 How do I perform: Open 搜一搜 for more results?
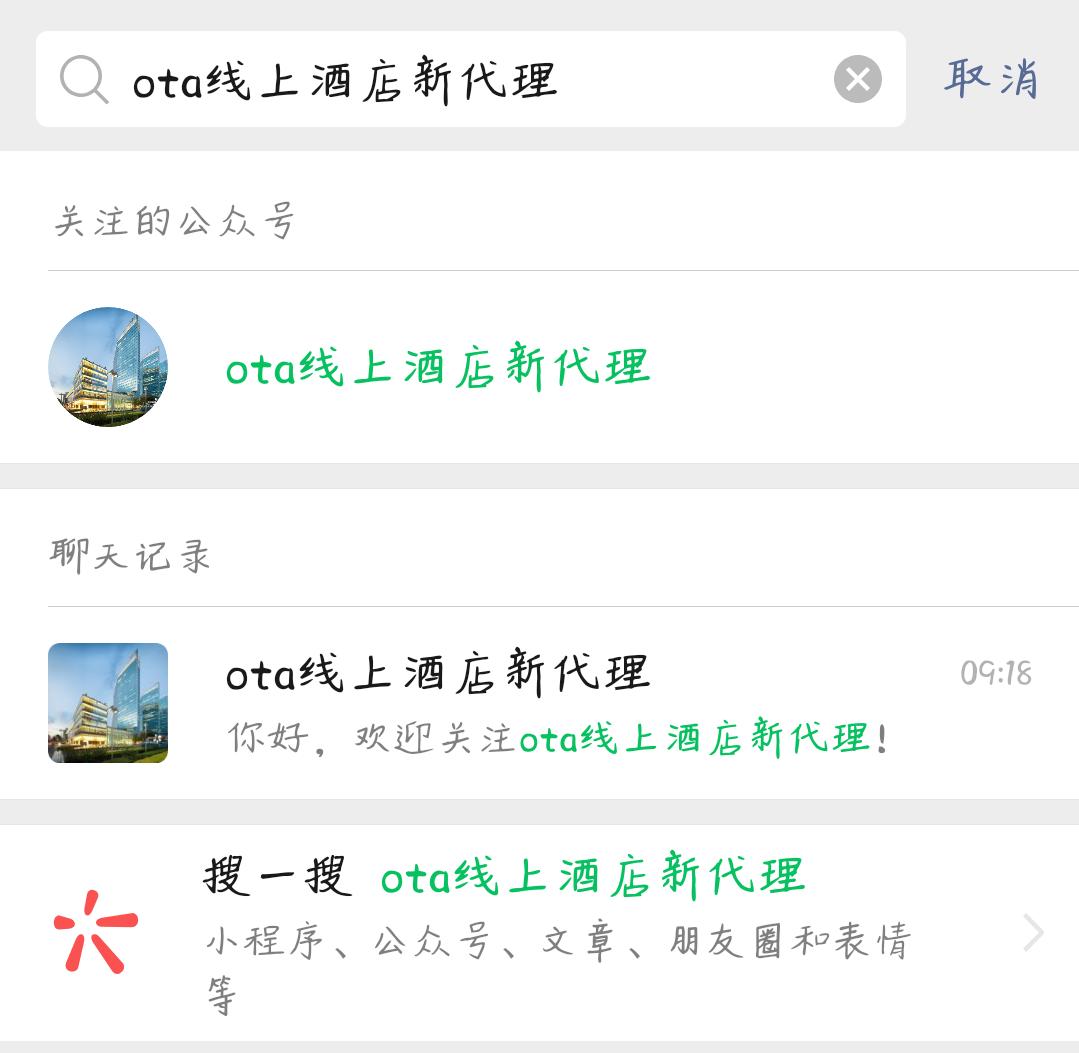tap(540, 932)
